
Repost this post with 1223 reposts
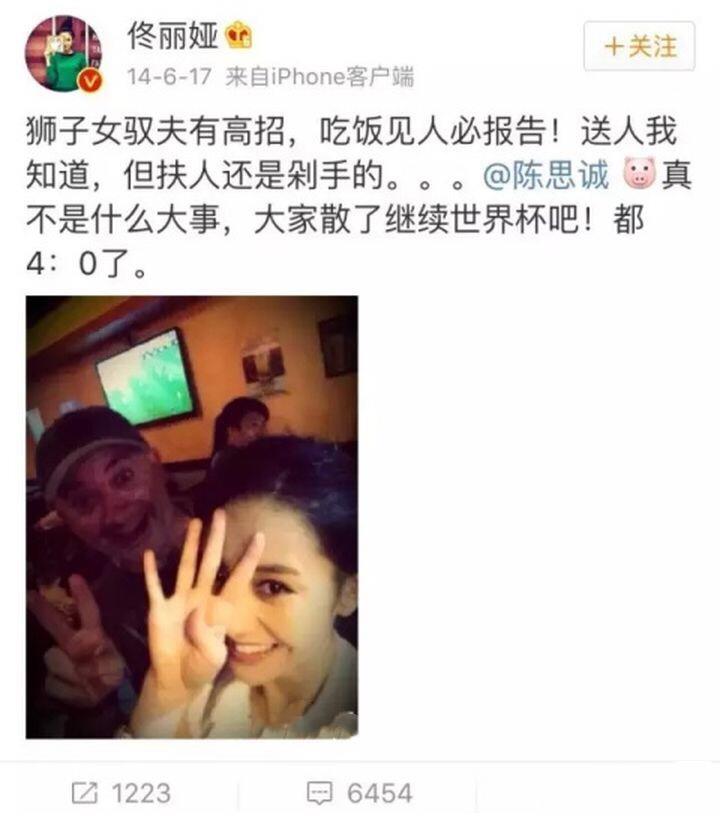(x=121, y=793)
